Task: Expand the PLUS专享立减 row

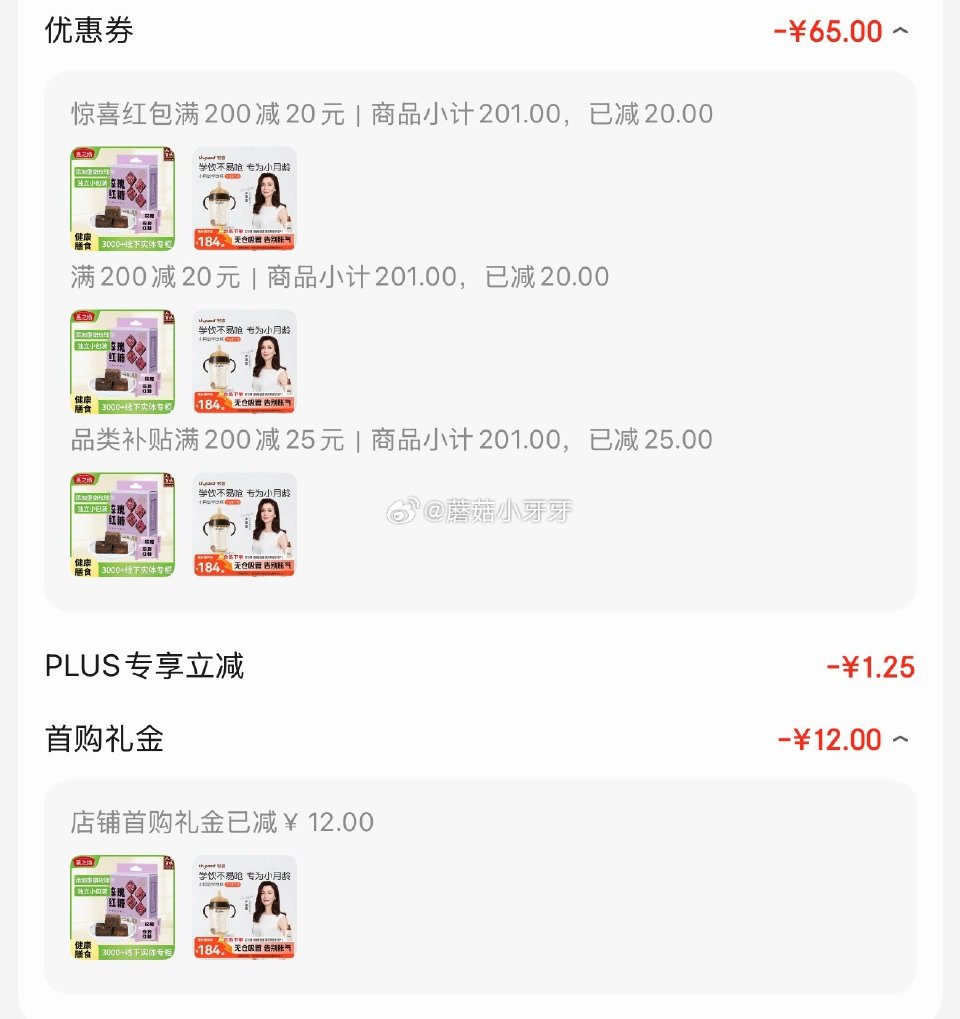Action: point(480,665)
